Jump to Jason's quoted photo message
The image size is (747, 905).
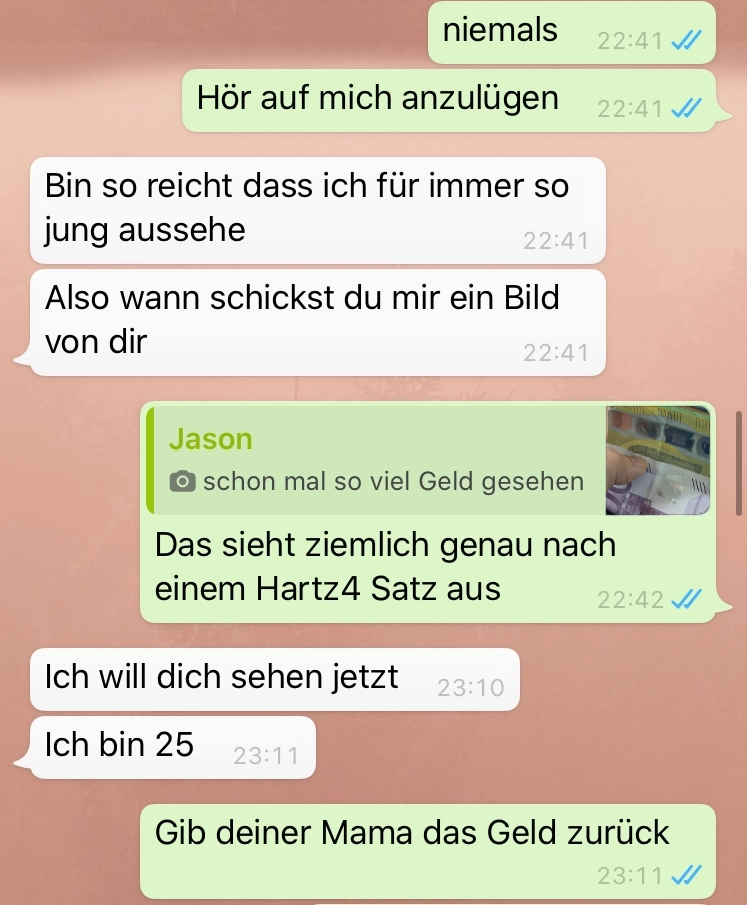coord(400,461)
